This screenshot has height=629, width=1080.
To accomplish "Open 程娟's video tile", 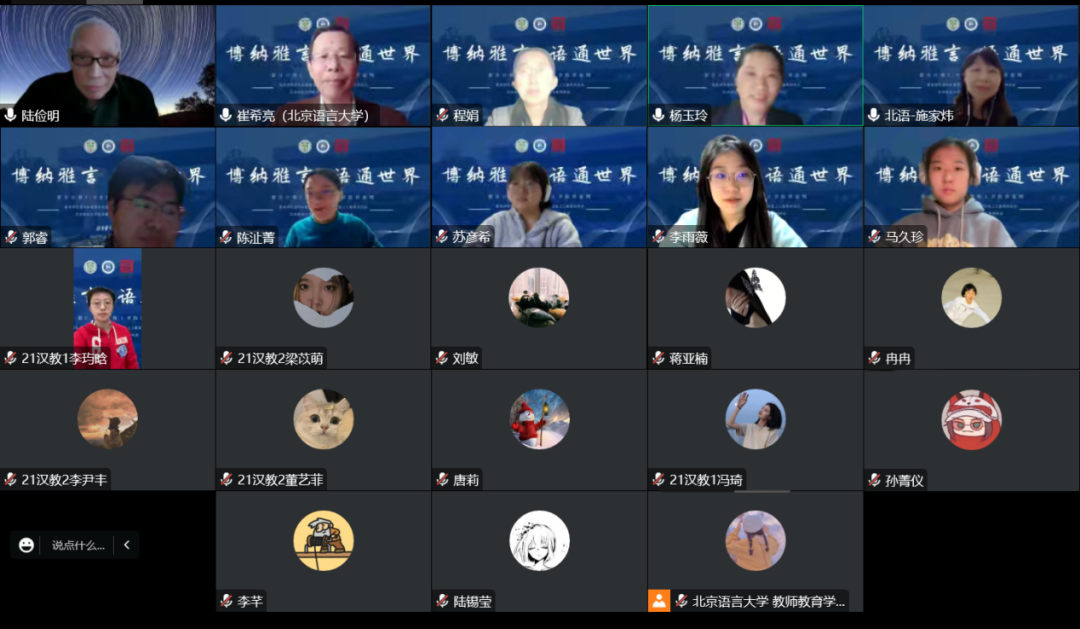I will pyautogui.click(x=539, y=65).
